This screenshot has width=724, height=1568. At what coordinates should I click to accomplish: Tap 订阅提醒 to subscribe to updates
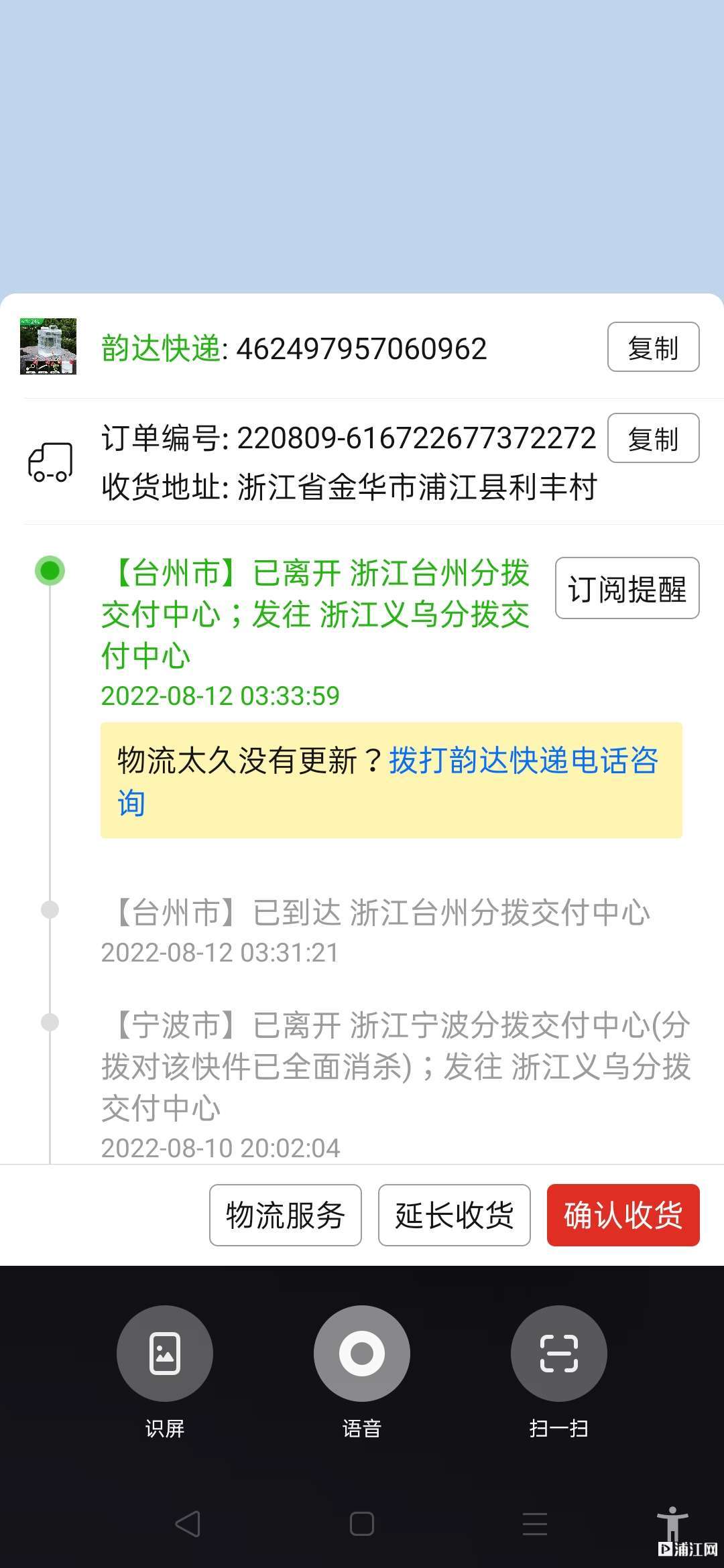627,588
